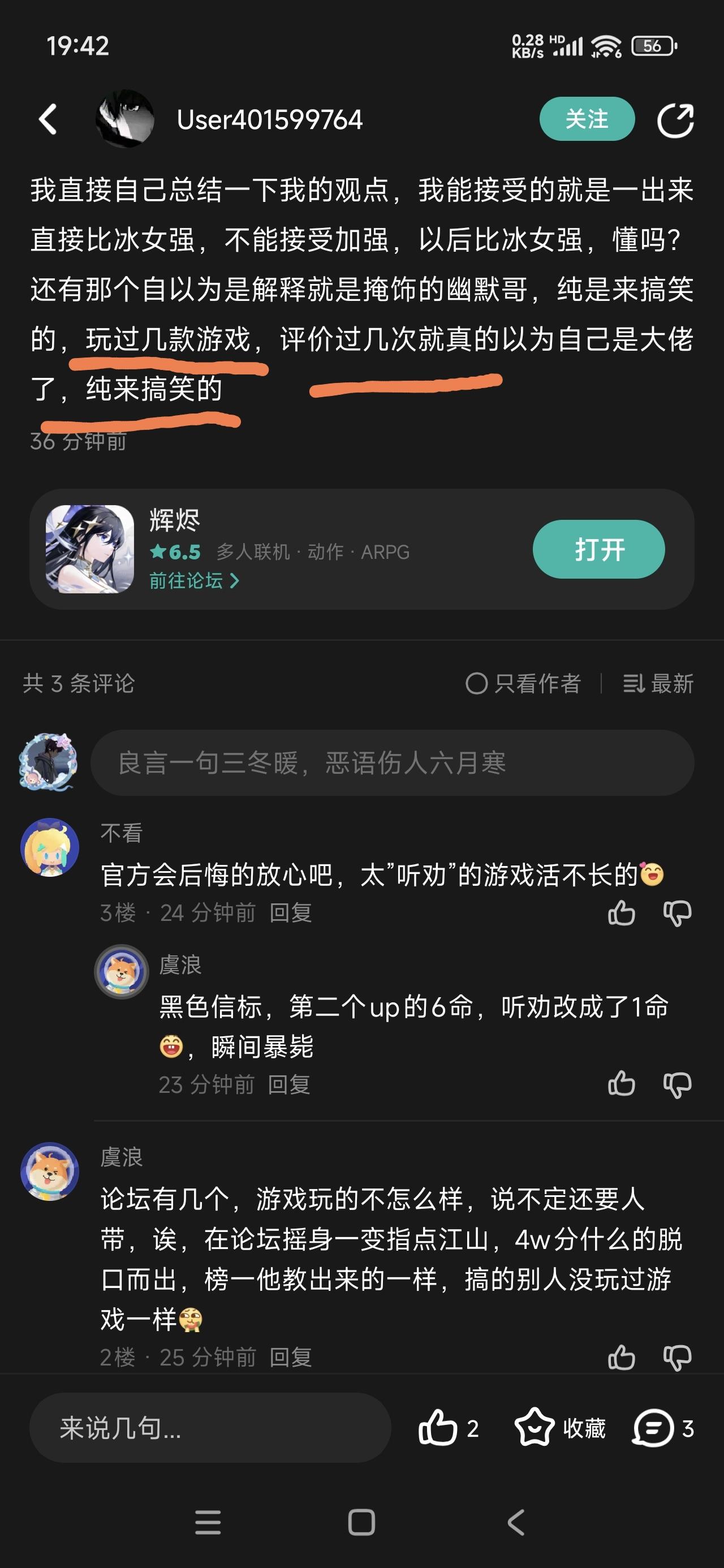The height and width of the screenshot is (1568, 724).
Task: Give a thumbs up to 不看's comment
Action: (621, 913)
